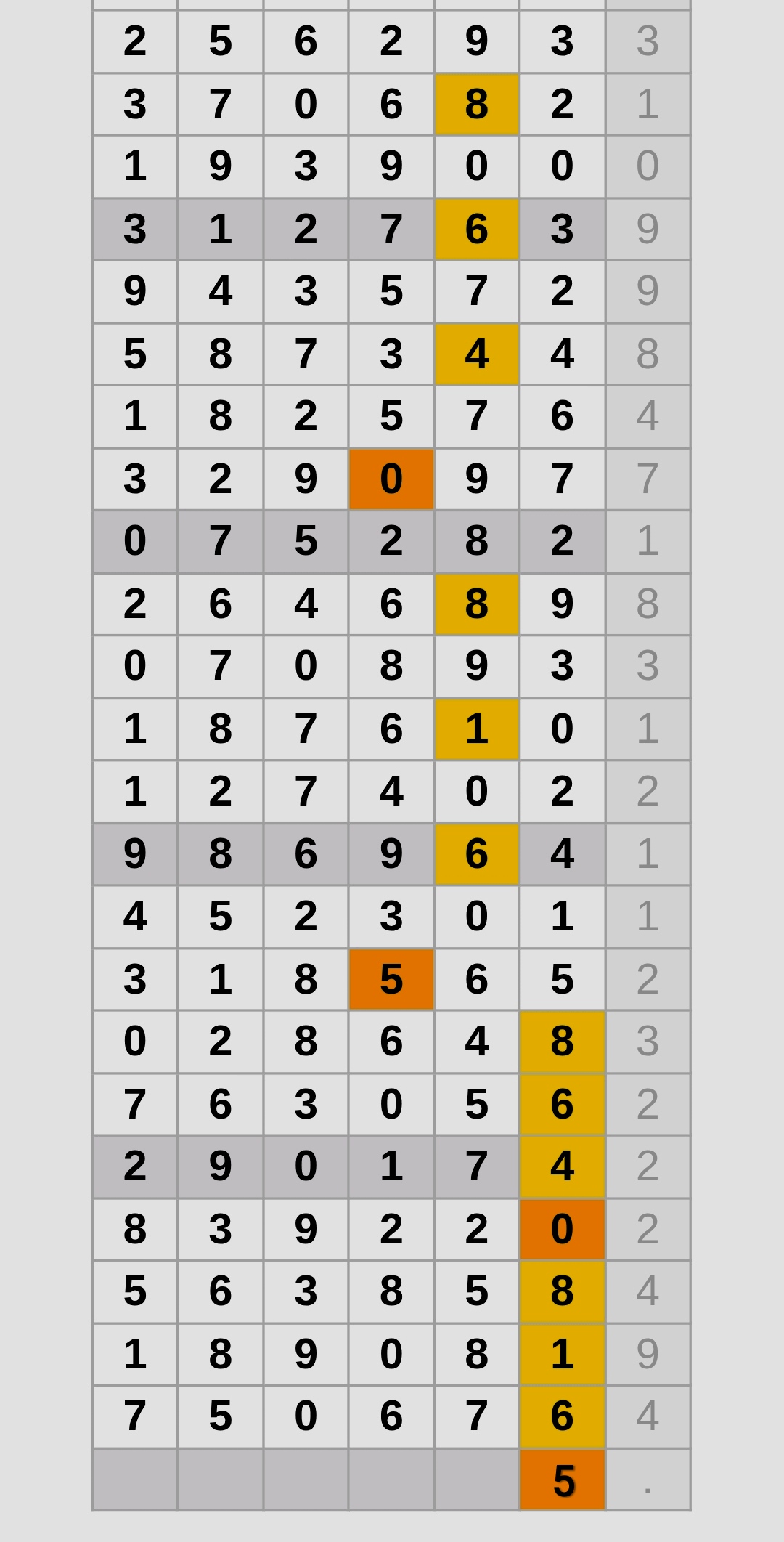Select the orange 5 cell in the empty bottom row
Screen dimensions: 784x1542
click(563, 1480)
